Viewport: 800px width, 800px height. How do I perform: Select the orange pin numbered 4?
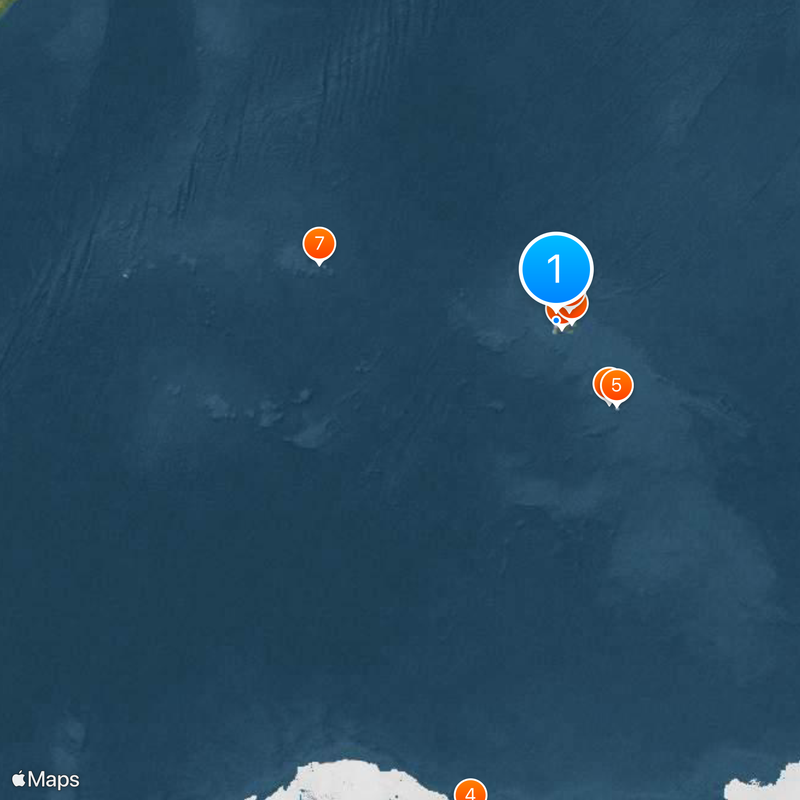coord(470,792)
